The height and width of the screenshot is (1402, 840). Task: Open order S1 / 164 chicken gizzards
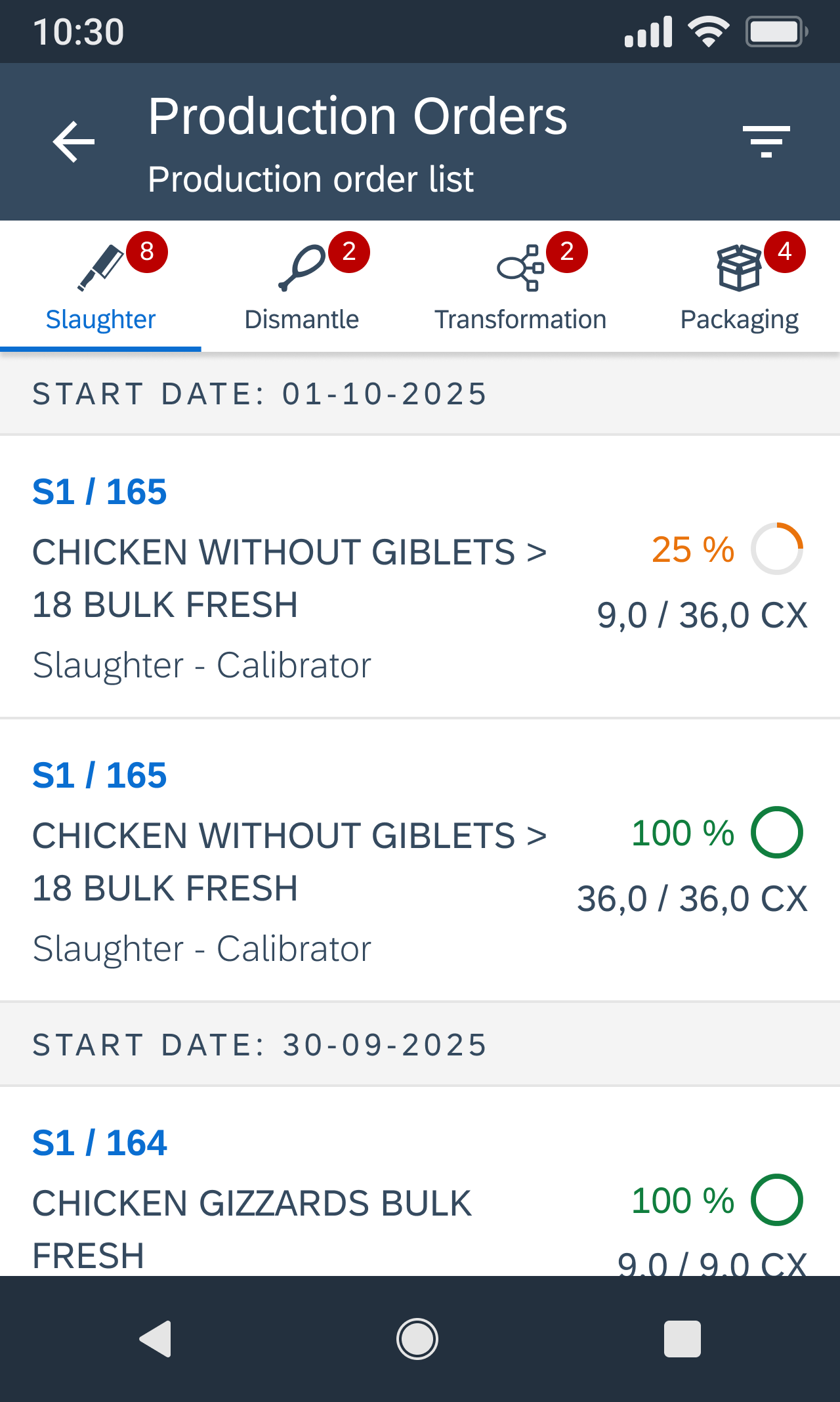[420, 1195]
